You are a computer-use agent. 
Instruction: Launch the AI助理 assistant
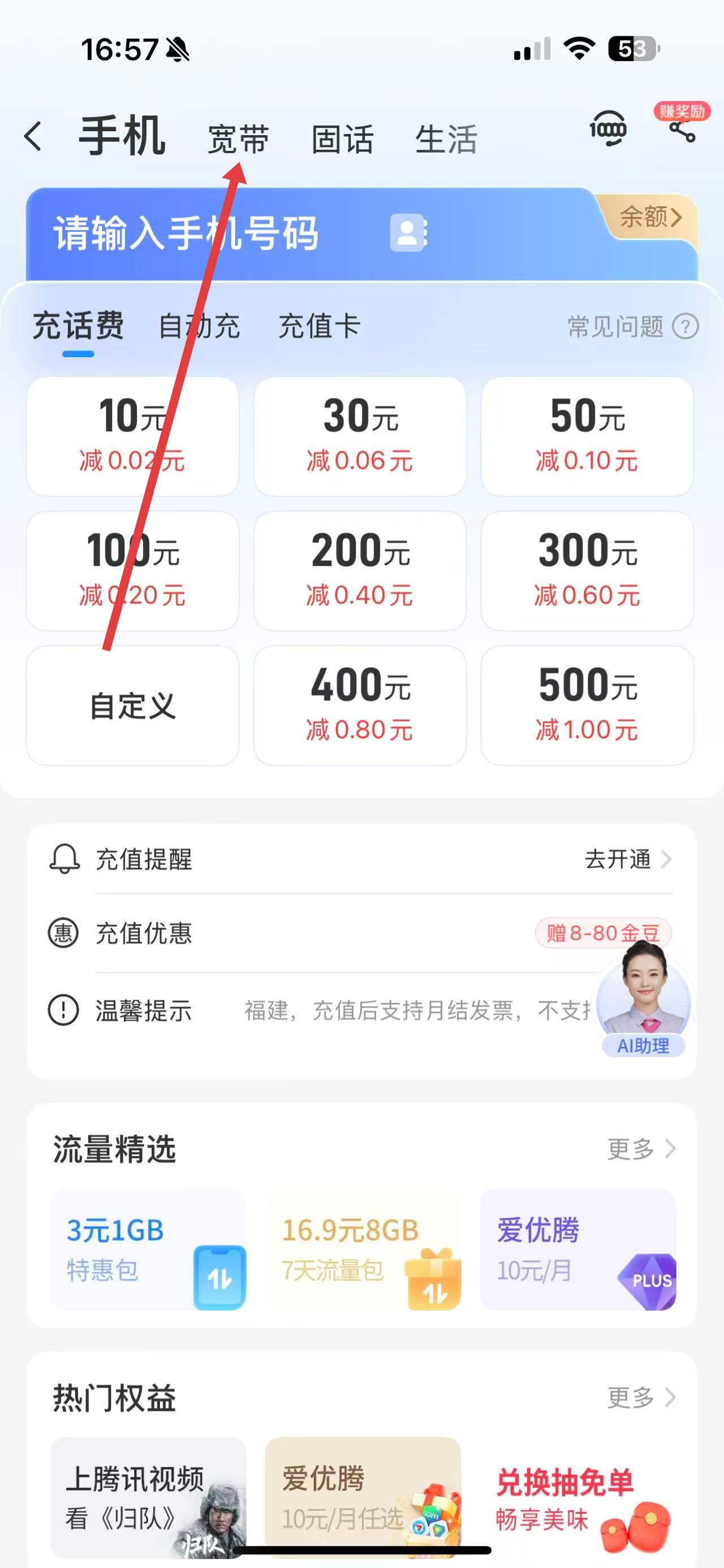click(643, 1004)
